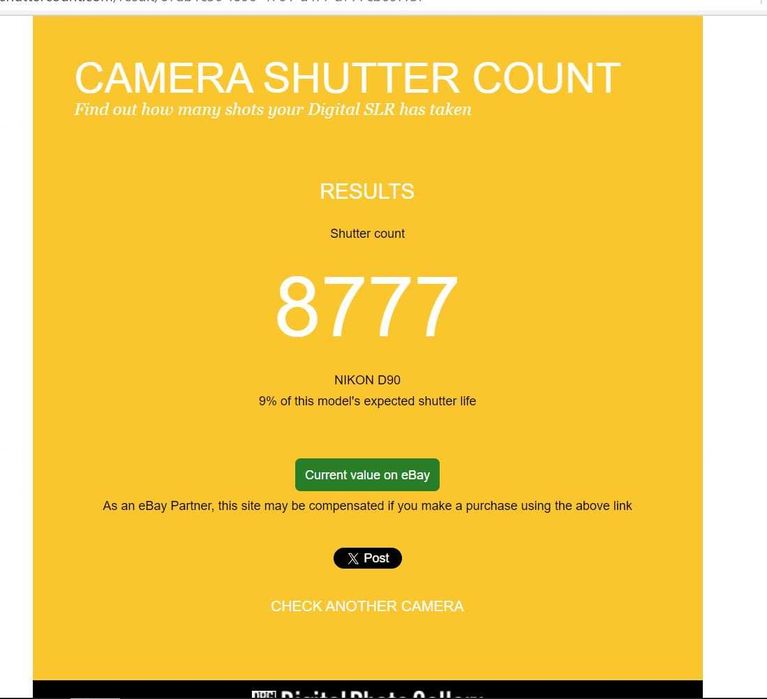
Task: Select CHECK ANOTHER CAMERA link
Action: pyautogui.click(x=367, y=606)
